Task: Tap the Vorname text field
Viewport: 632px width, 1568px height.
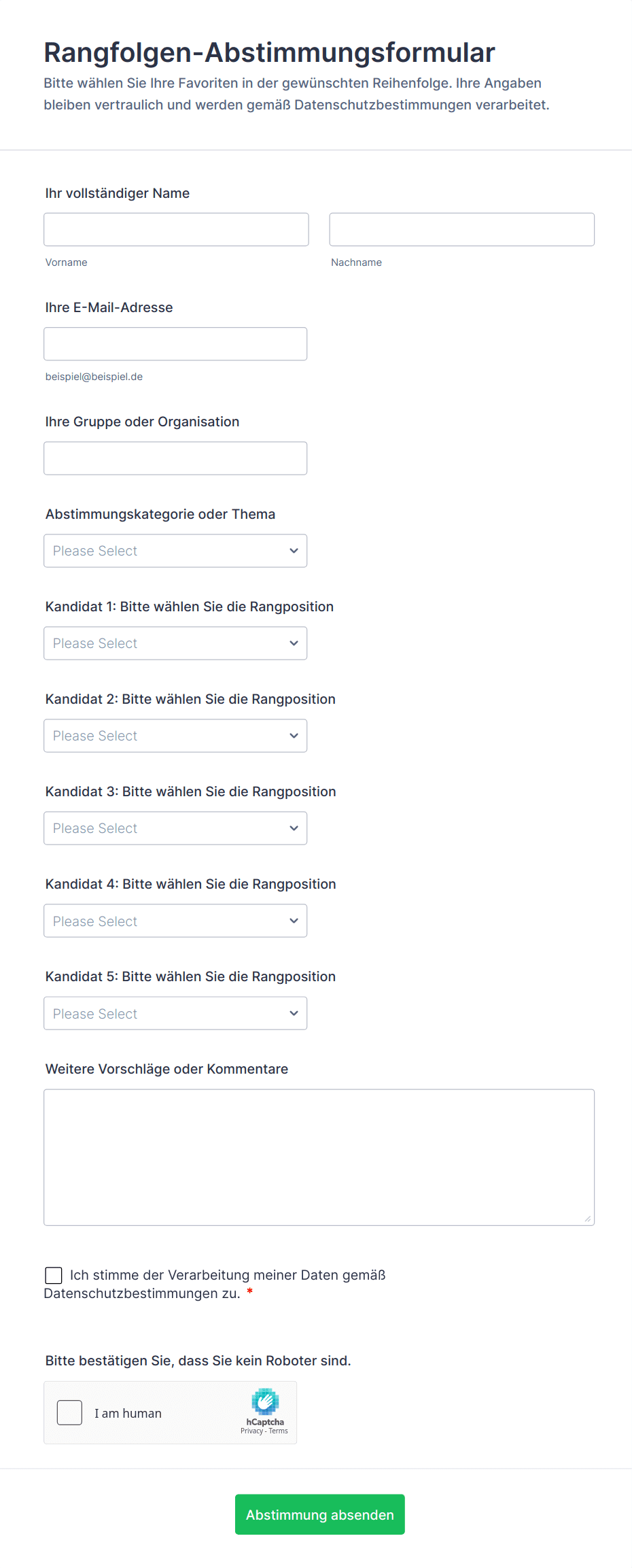Action: 176,229
